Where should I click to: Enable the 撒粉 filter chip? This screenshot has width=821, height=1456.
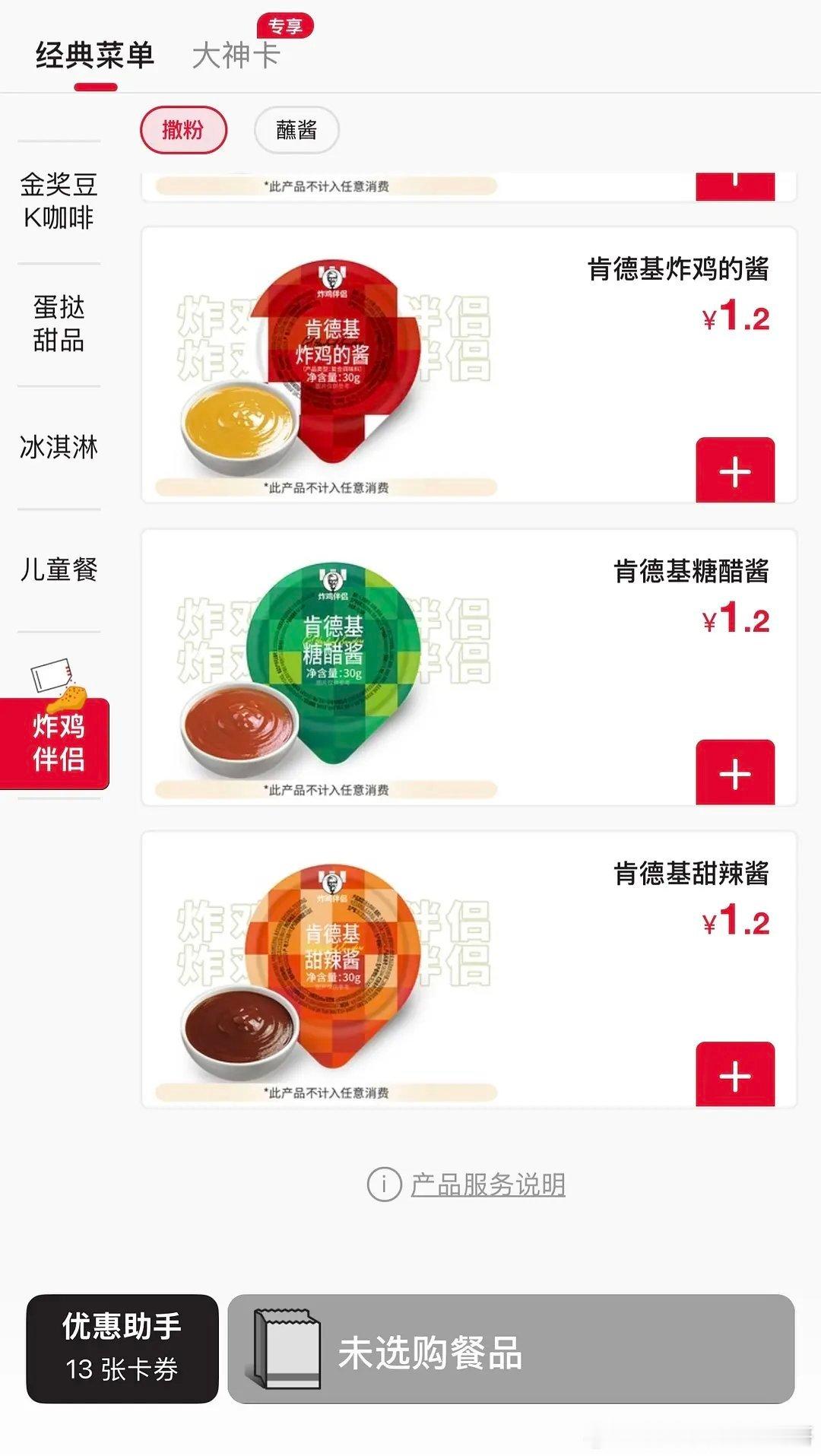182,131
